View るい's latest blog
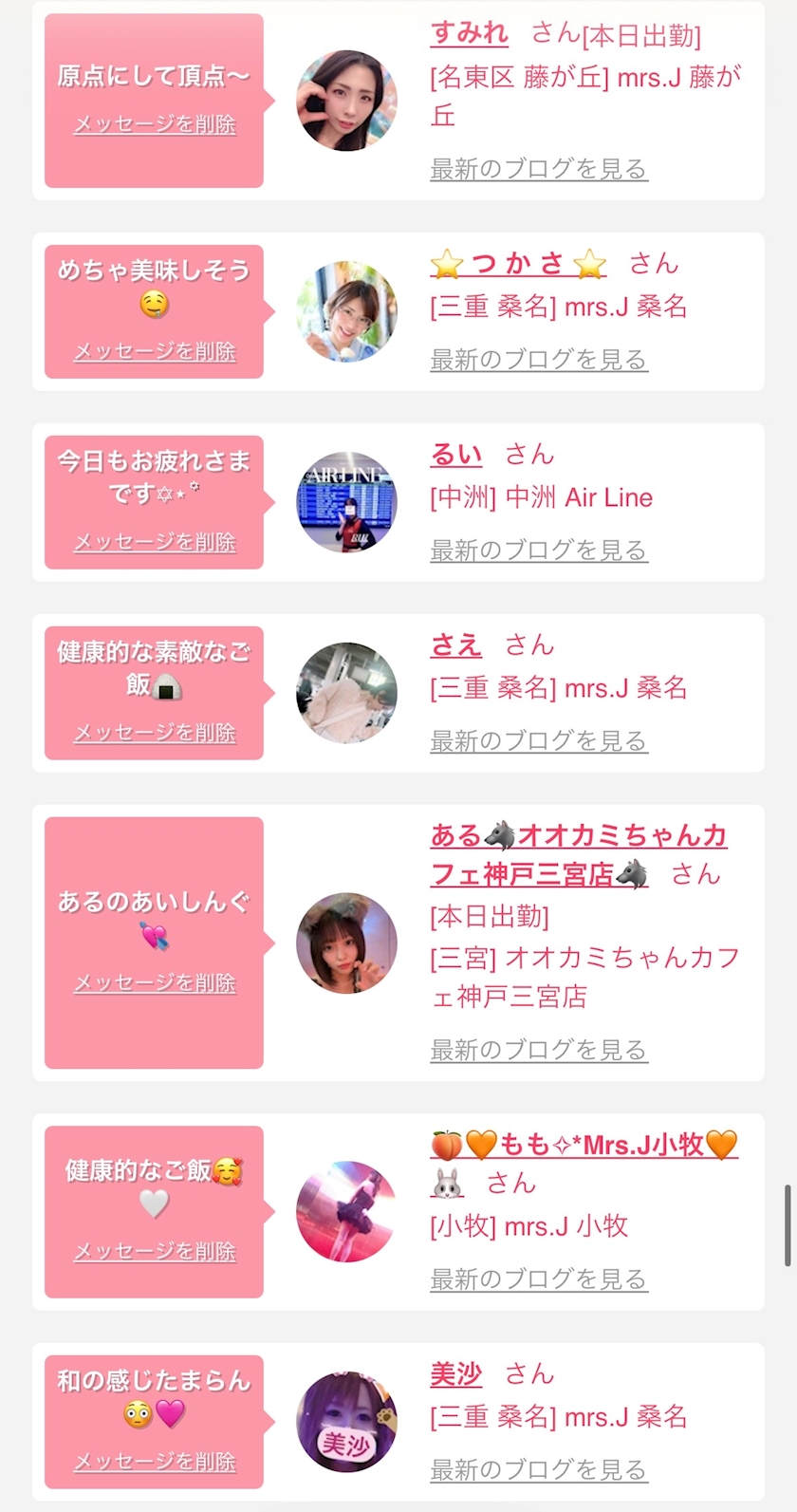Screen dimensions: 797x1512 point(539,551)
